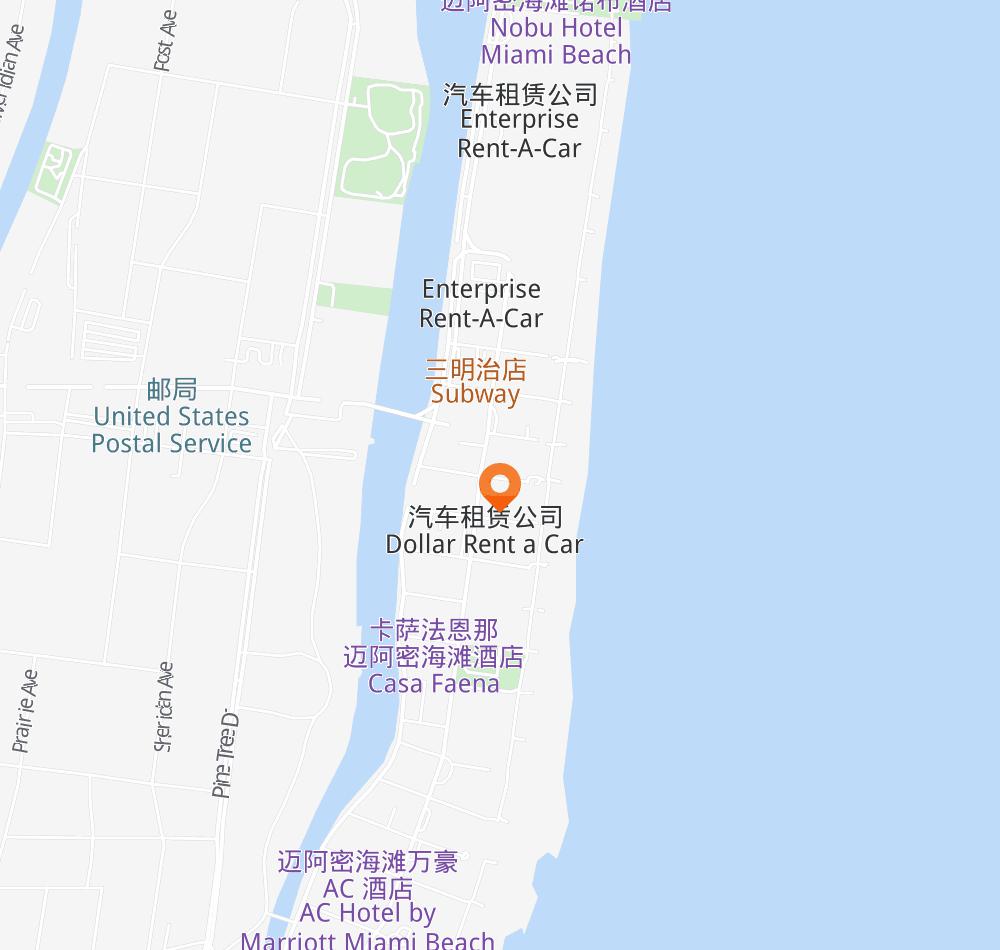This screenshot has width=1000, height=950.
Task: Select the Subway sandwich shop label
Action: (x=476, y=382)
